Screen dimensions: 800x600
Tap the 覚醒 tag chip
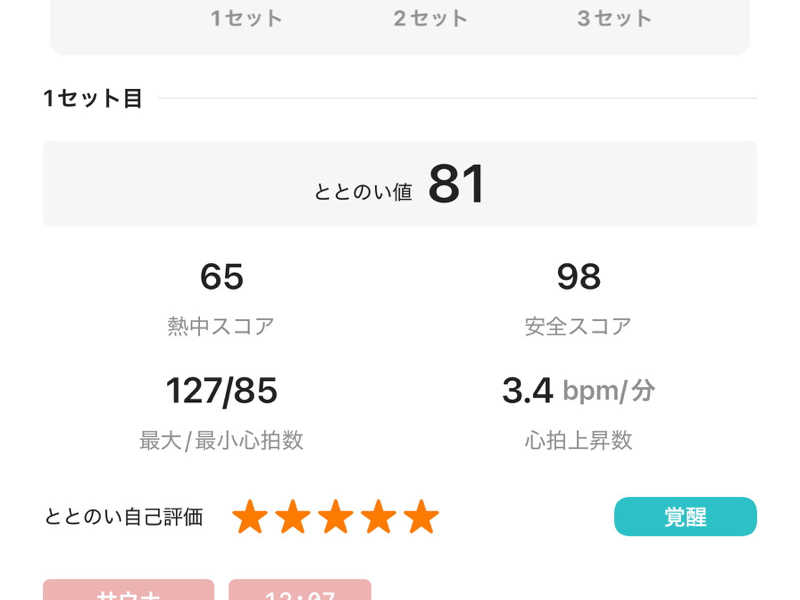685,517
